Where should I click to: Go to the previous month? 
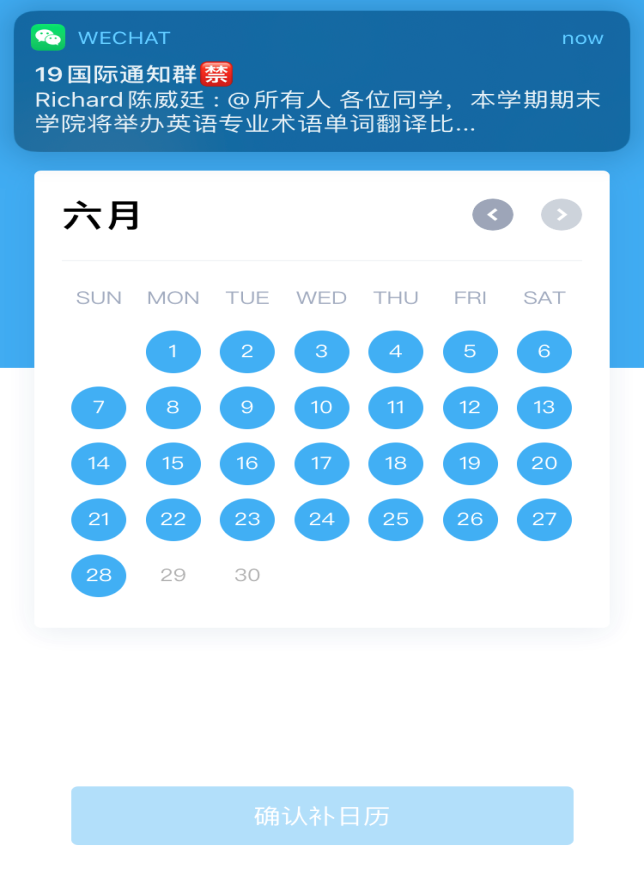tap(493, 214)
